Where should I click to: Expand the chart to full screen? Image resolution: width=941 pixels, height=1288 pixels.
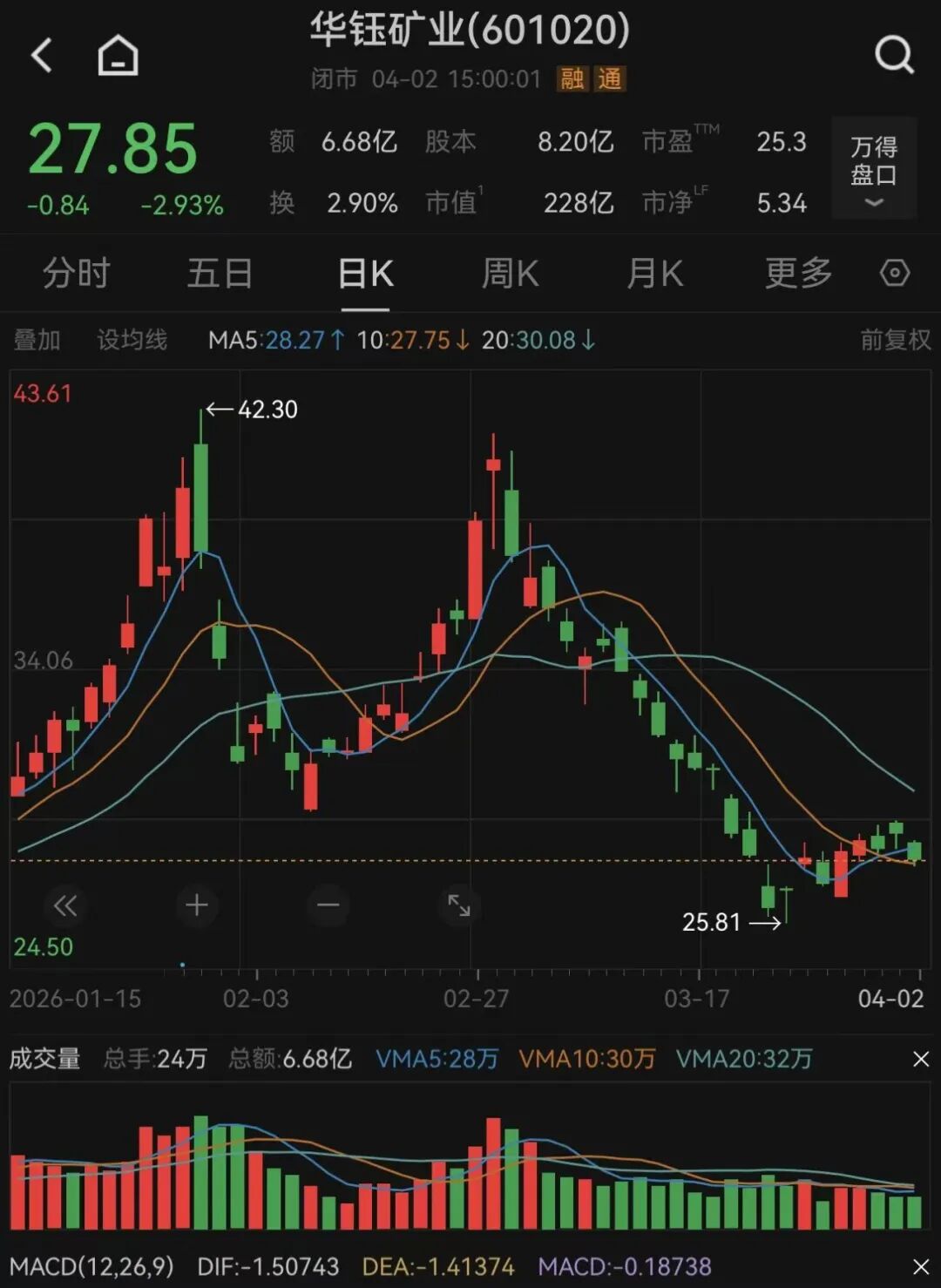pos(459,906)
